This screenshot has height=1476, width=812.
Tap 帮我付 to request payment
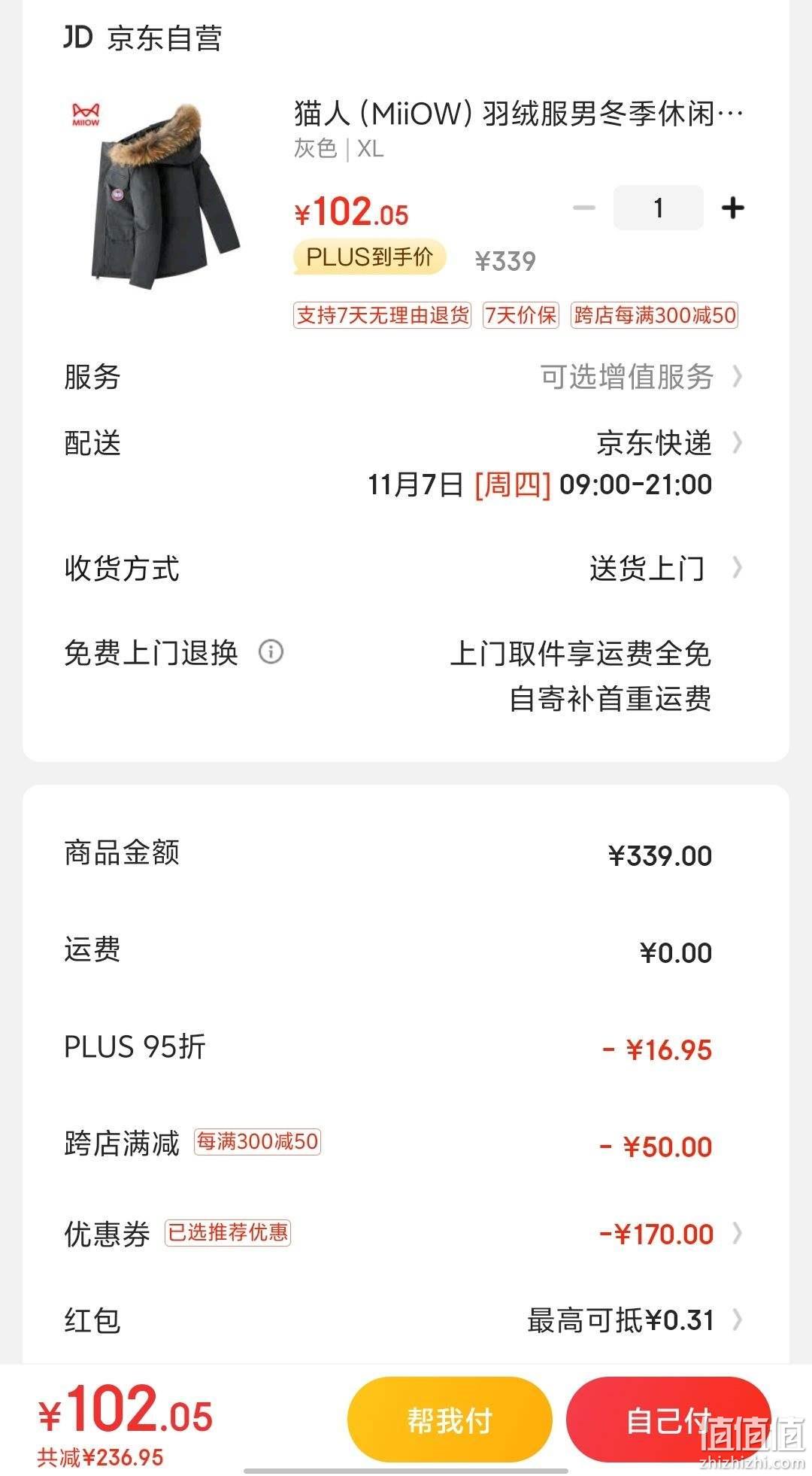450,1420
